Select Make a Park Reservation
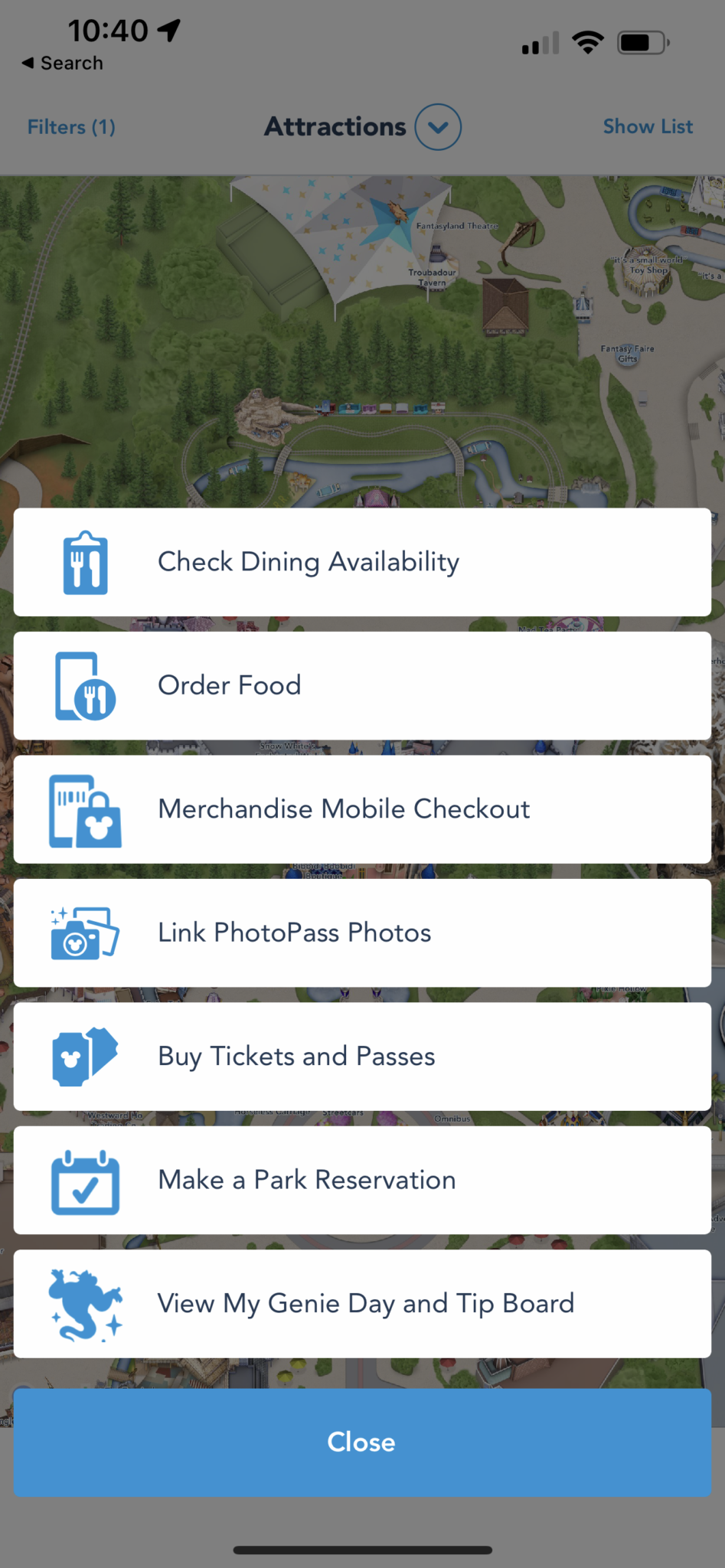 tap(362, 1180)
